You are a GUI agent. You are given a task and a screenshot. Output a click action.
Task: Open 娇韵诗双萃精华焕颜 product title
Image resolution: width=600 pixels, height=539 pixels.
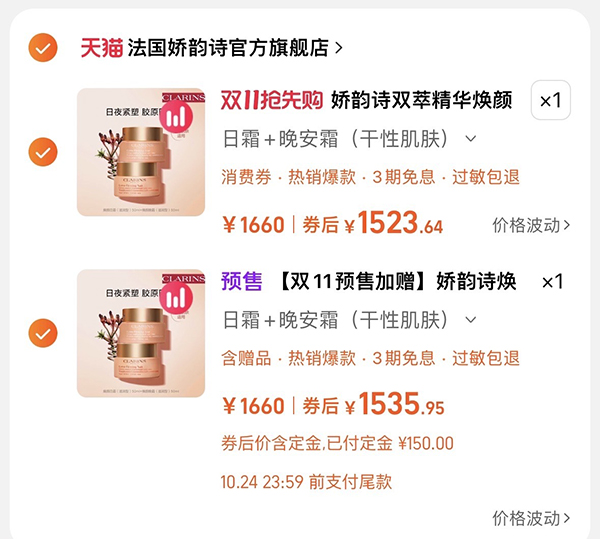421,100
